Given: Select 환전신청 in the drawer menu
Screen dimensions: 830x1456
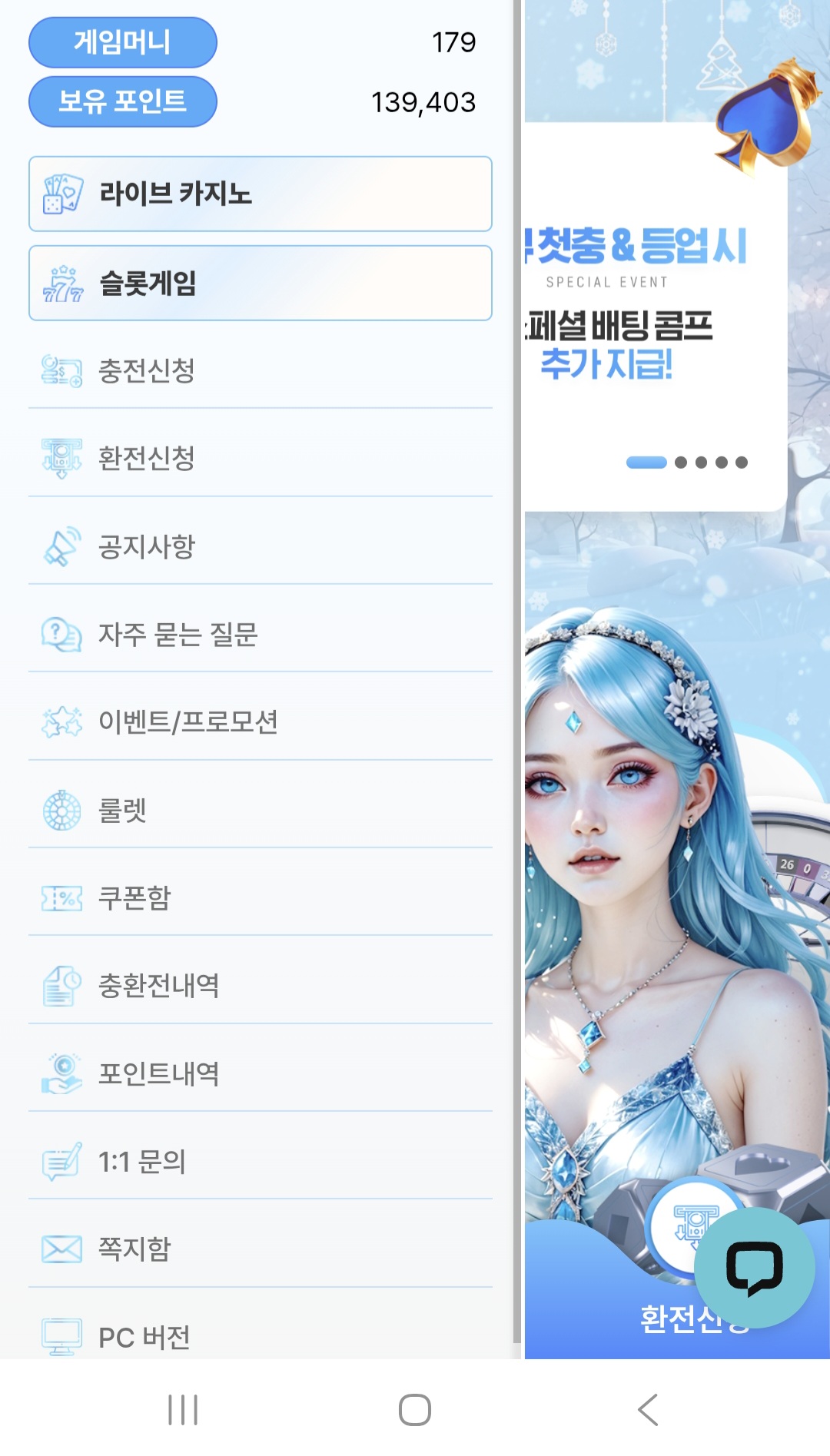Looking at the screenshot, I should click(260, 459).
